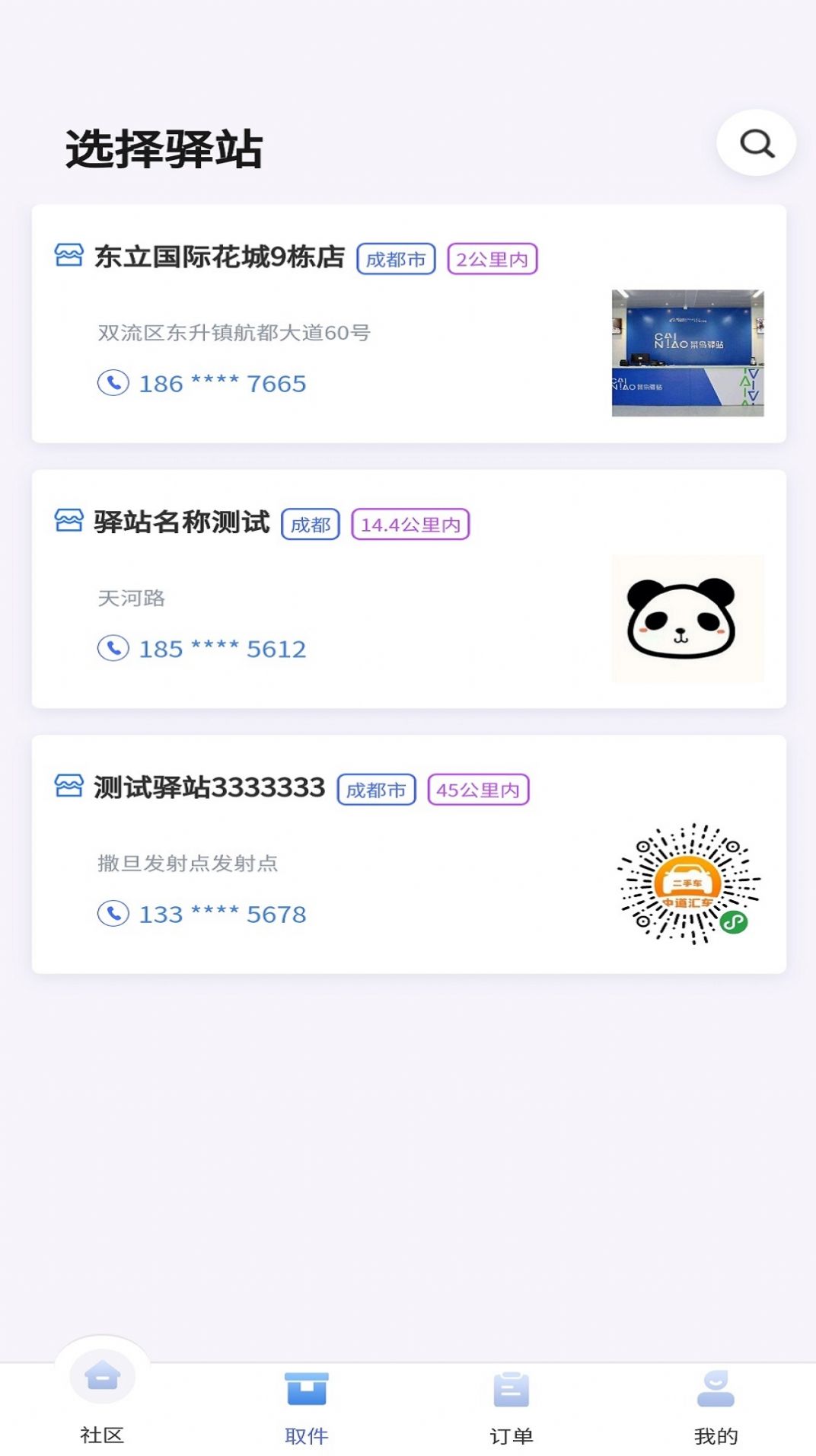
Task: Open the 测试驿站3333333 station card
Action: (x=409, y=854)
